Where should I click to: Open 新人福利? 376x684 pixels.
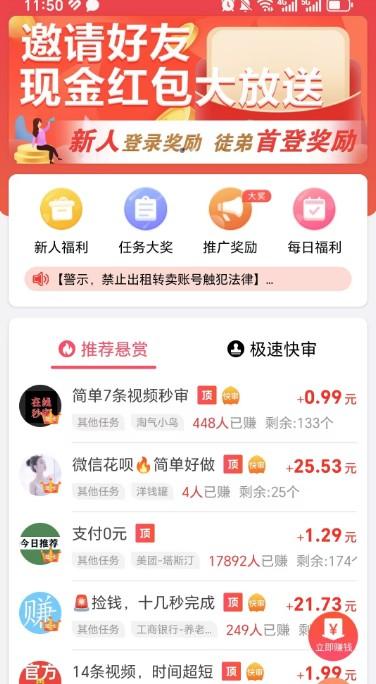click(x=61, y=222)
